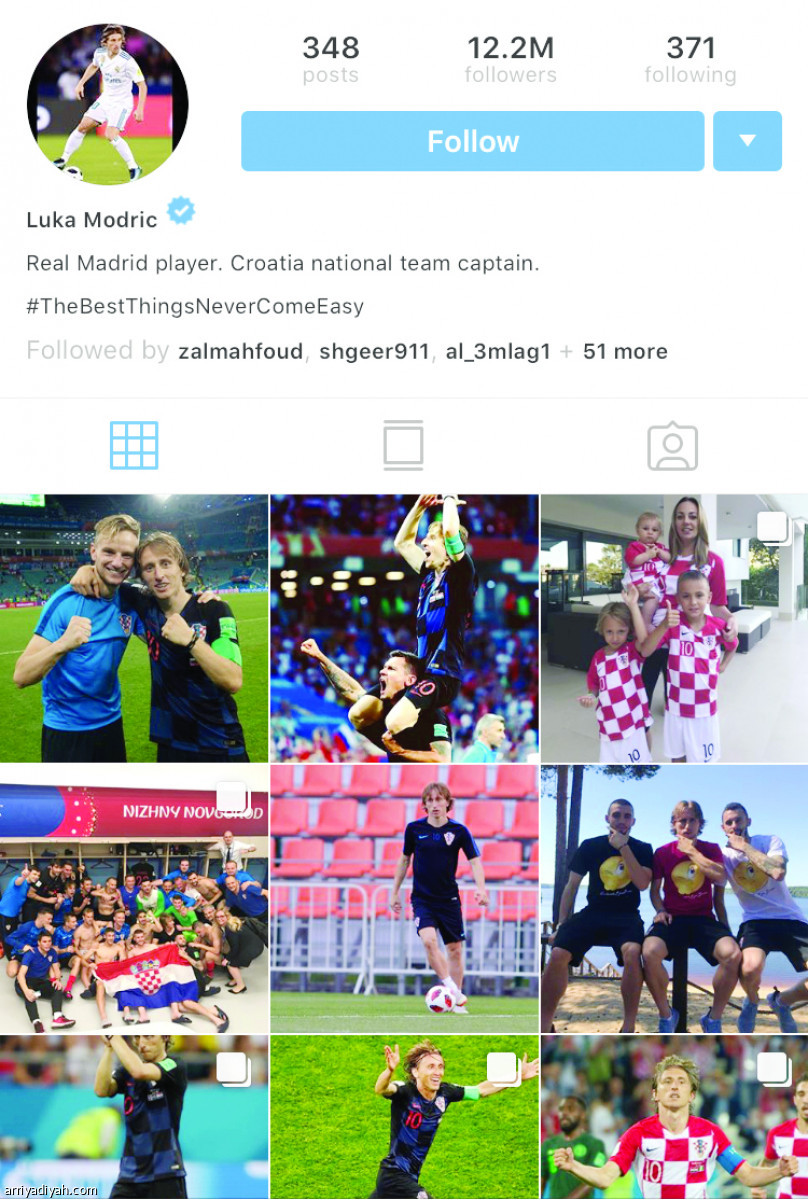Switch to the tagged photos tab

coord(672,446)
